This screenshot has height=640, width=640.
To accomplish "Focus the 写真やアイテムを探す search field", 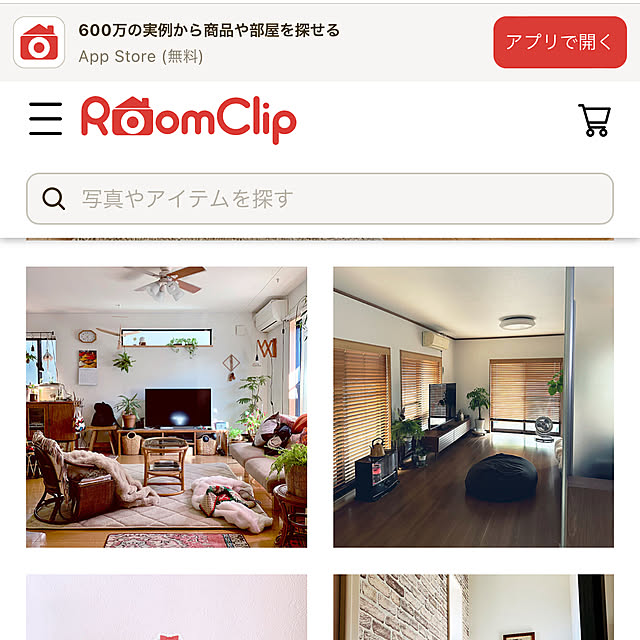I will pos(320,198).
